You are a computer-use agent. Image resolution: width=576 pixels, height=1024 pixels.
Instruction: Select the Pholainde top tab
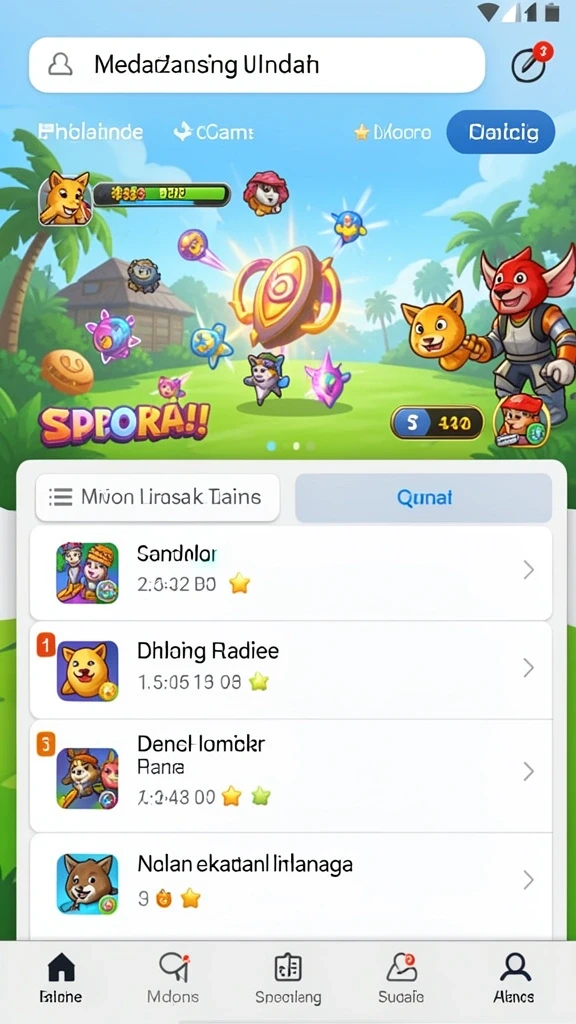pos(91,132)
